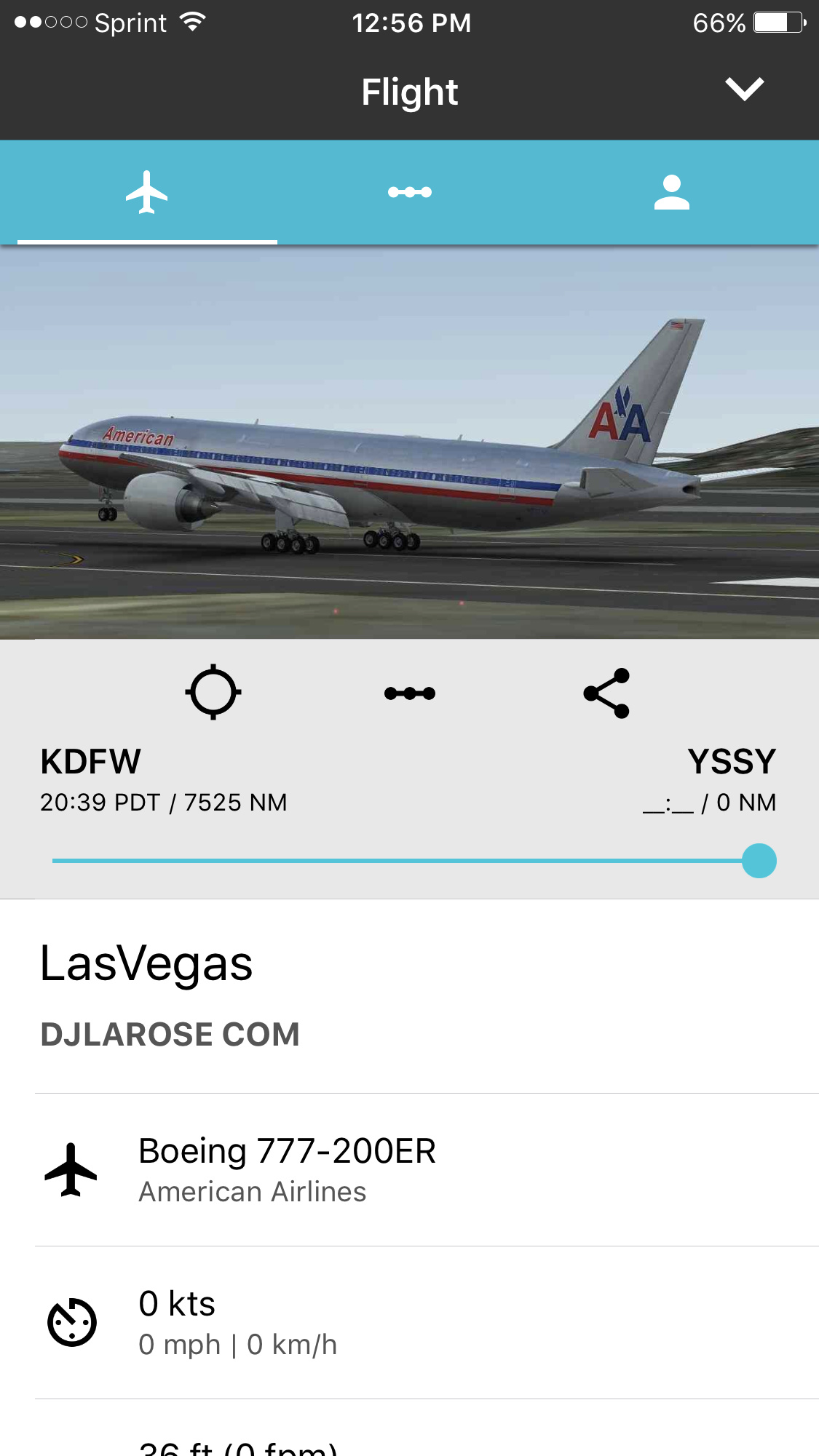Select the airplane info tab
Screen dimensions: 819x1456
(x=147, y=192)
